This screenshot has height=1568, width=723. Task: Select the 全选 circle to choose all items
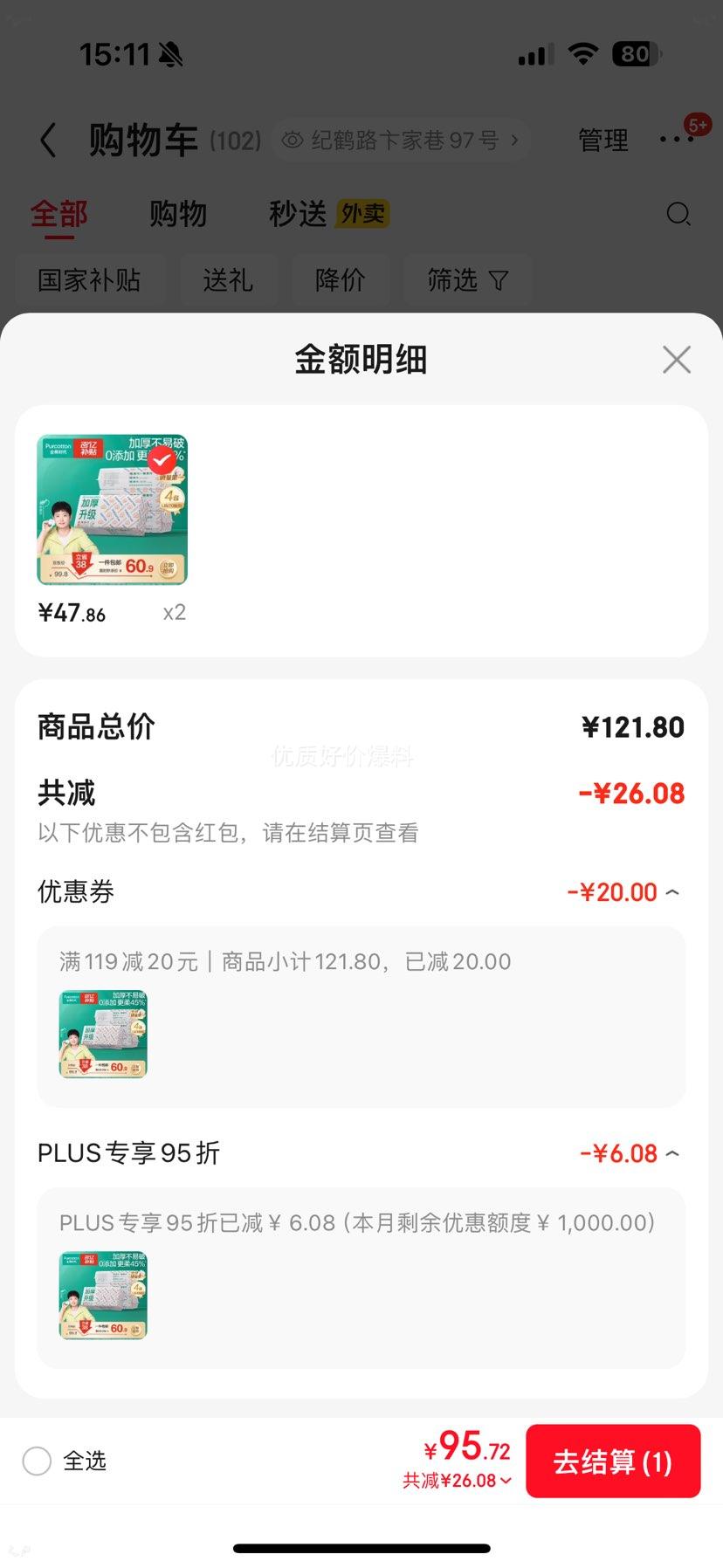[37, 1461]
